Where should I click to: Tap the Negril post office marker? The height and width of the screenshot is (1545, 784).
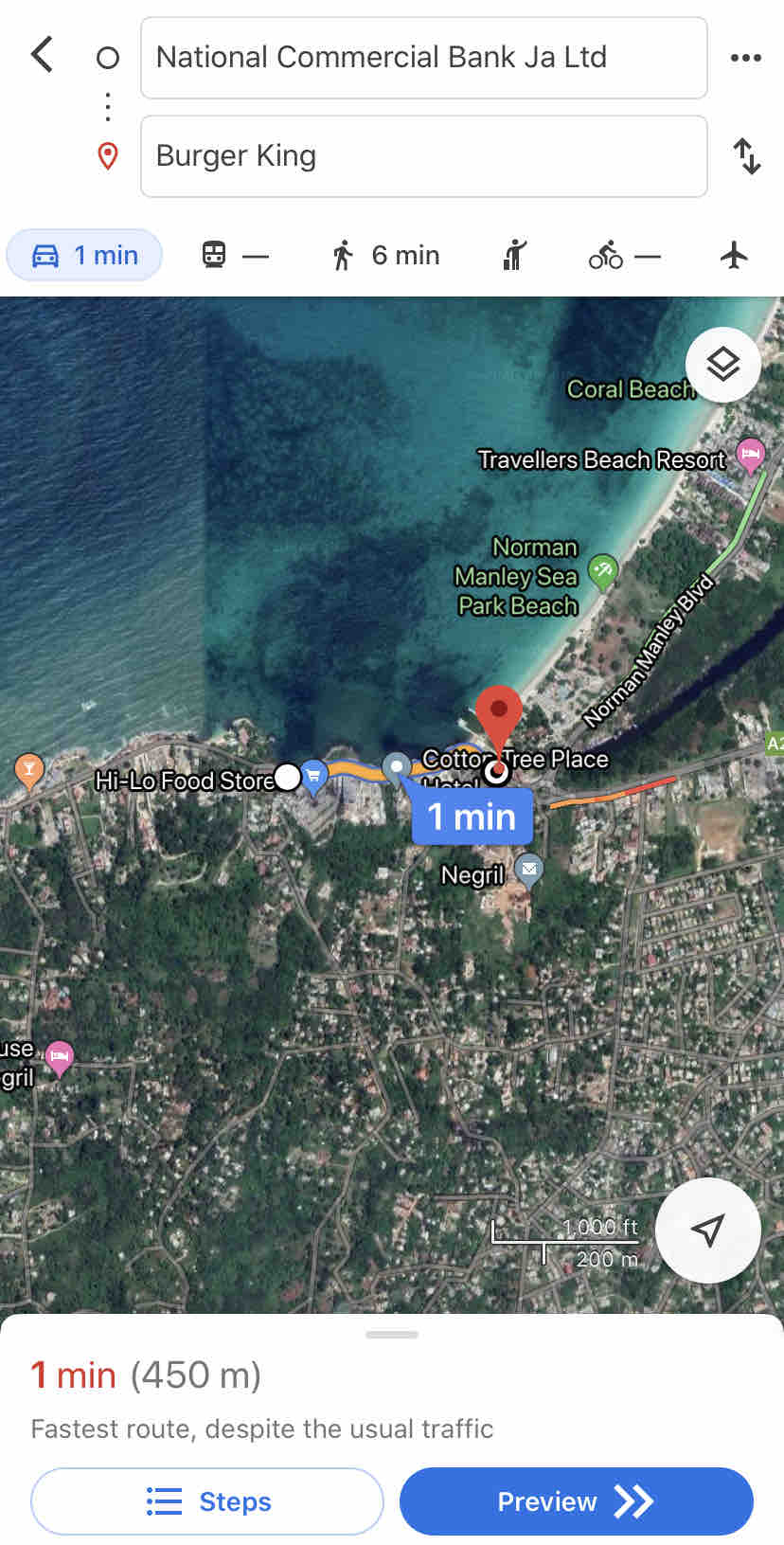pos(528,868)
